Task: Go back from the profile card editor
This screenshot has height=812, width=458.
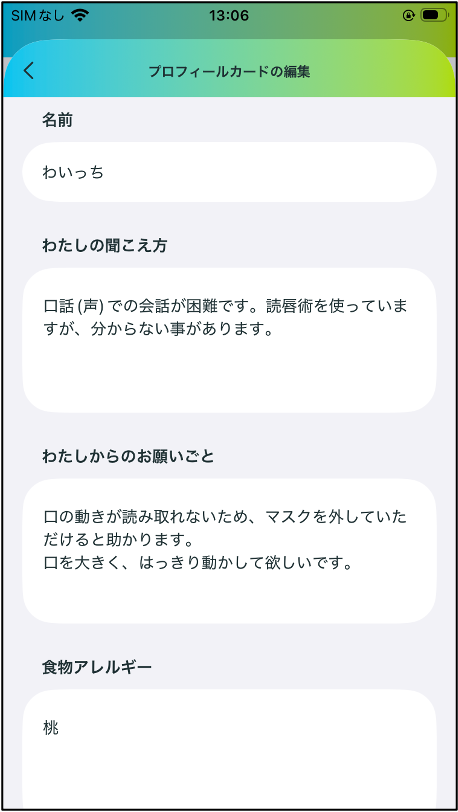Action: pyautogui.click(x=29, y=71)
